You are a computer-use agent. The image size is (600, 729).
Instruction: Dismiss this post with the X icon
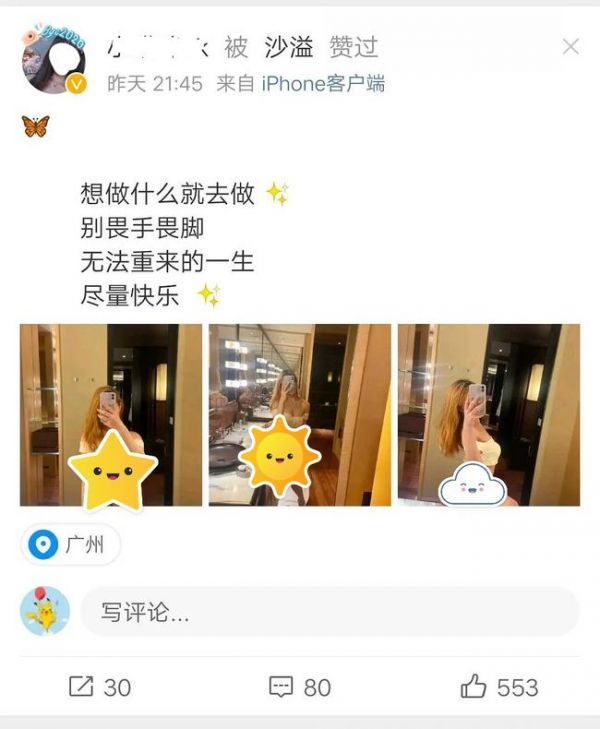570,47
